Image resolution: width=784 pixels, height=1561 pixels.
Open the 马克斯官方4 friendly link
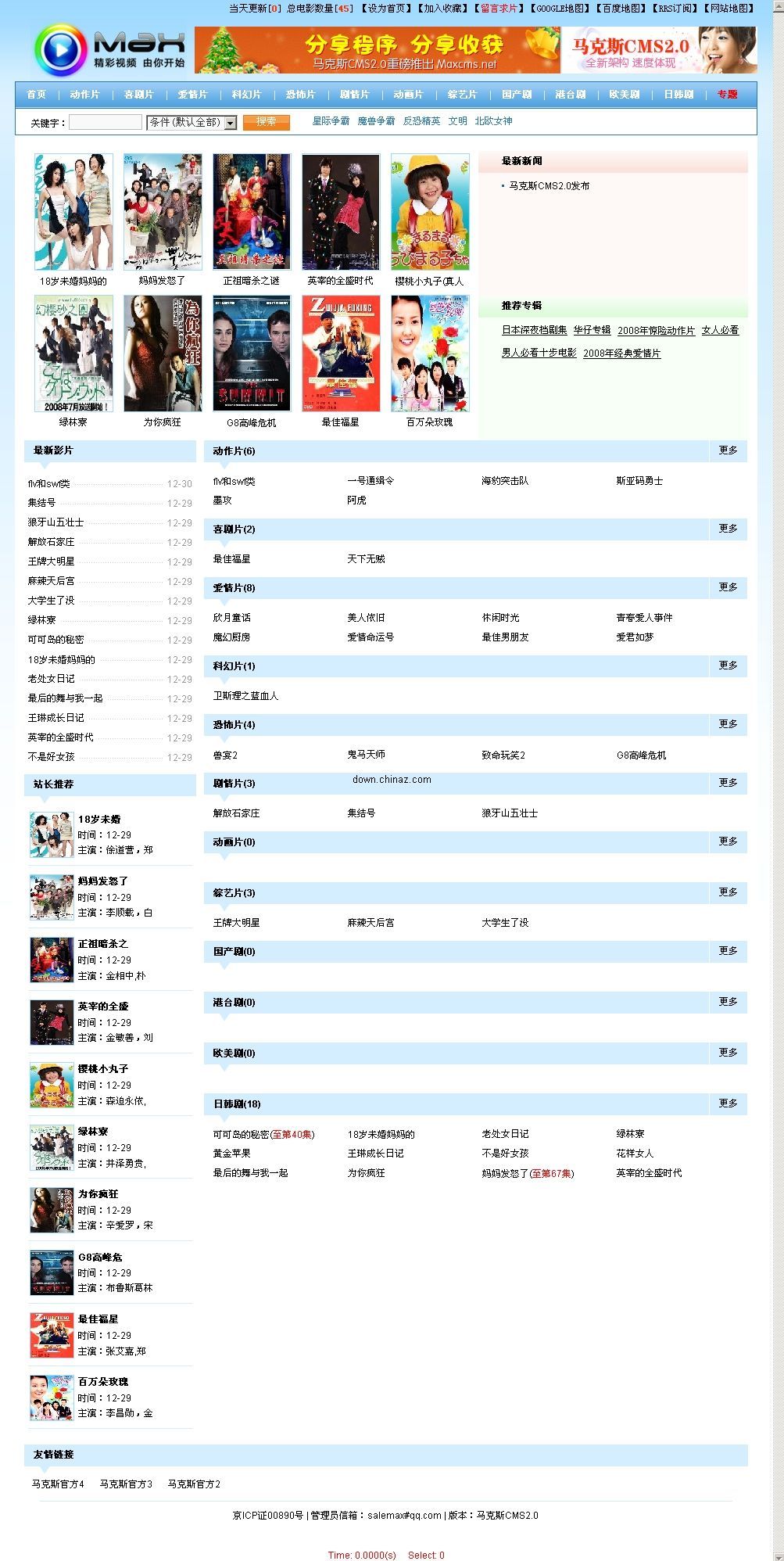[x=58, y=1484]
